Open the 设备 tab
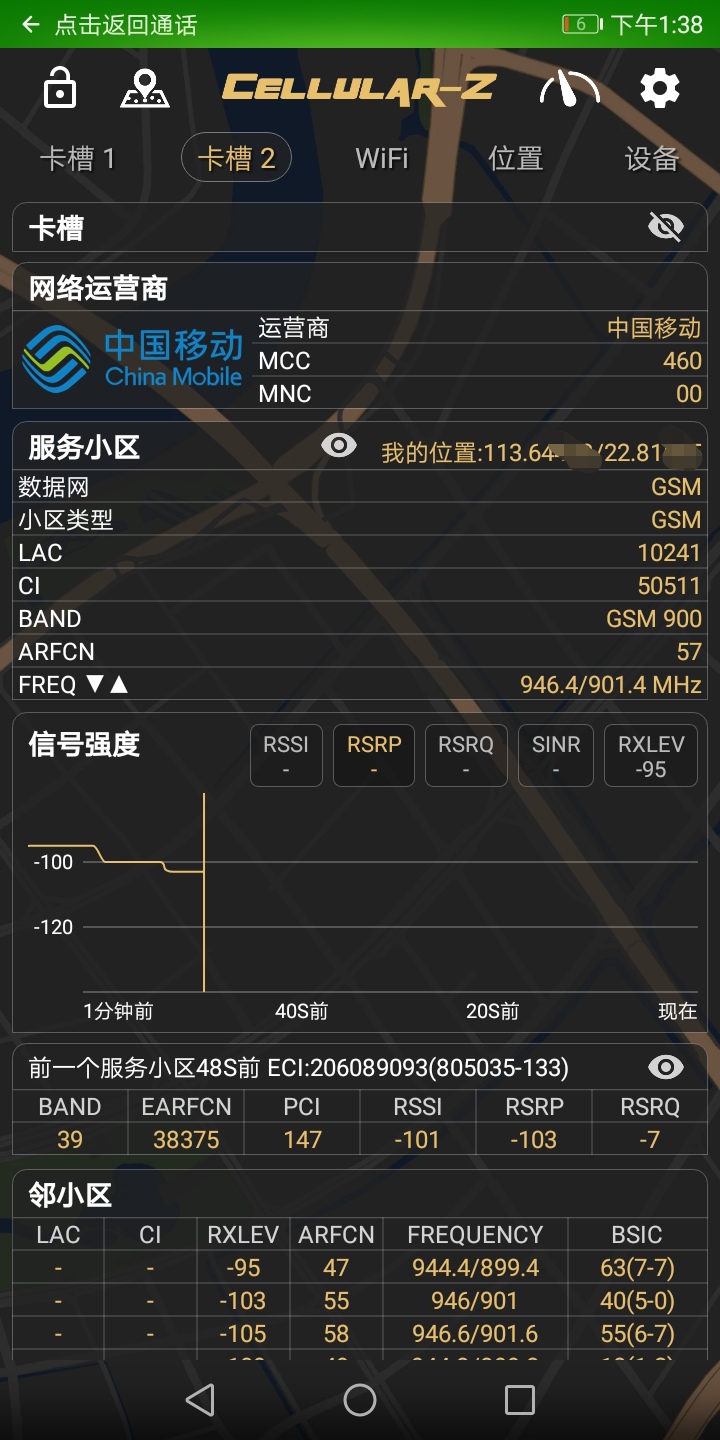The image size is (720, 1440). [x=651, y=159]
